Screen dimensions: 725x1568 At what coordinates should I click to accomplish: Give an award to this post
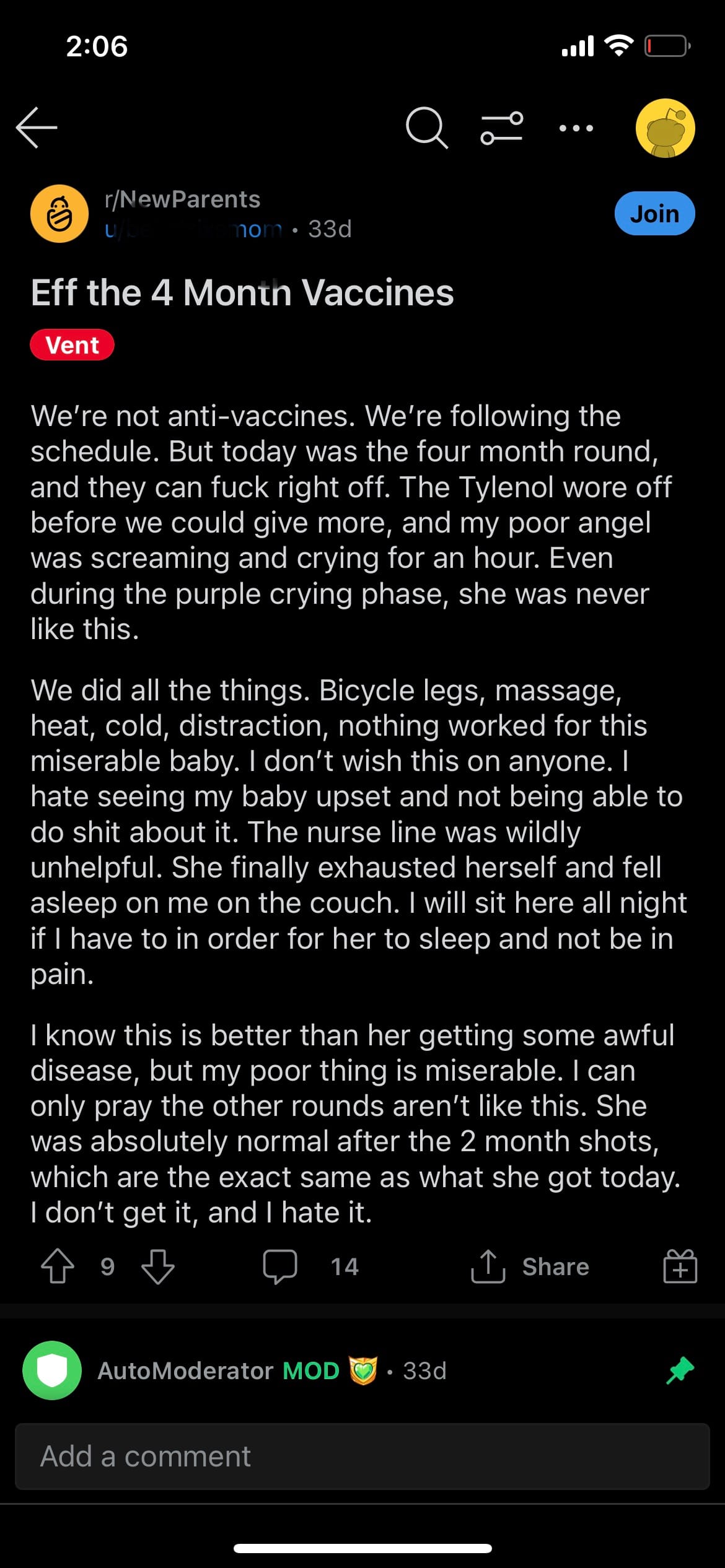coord(680,1266)
